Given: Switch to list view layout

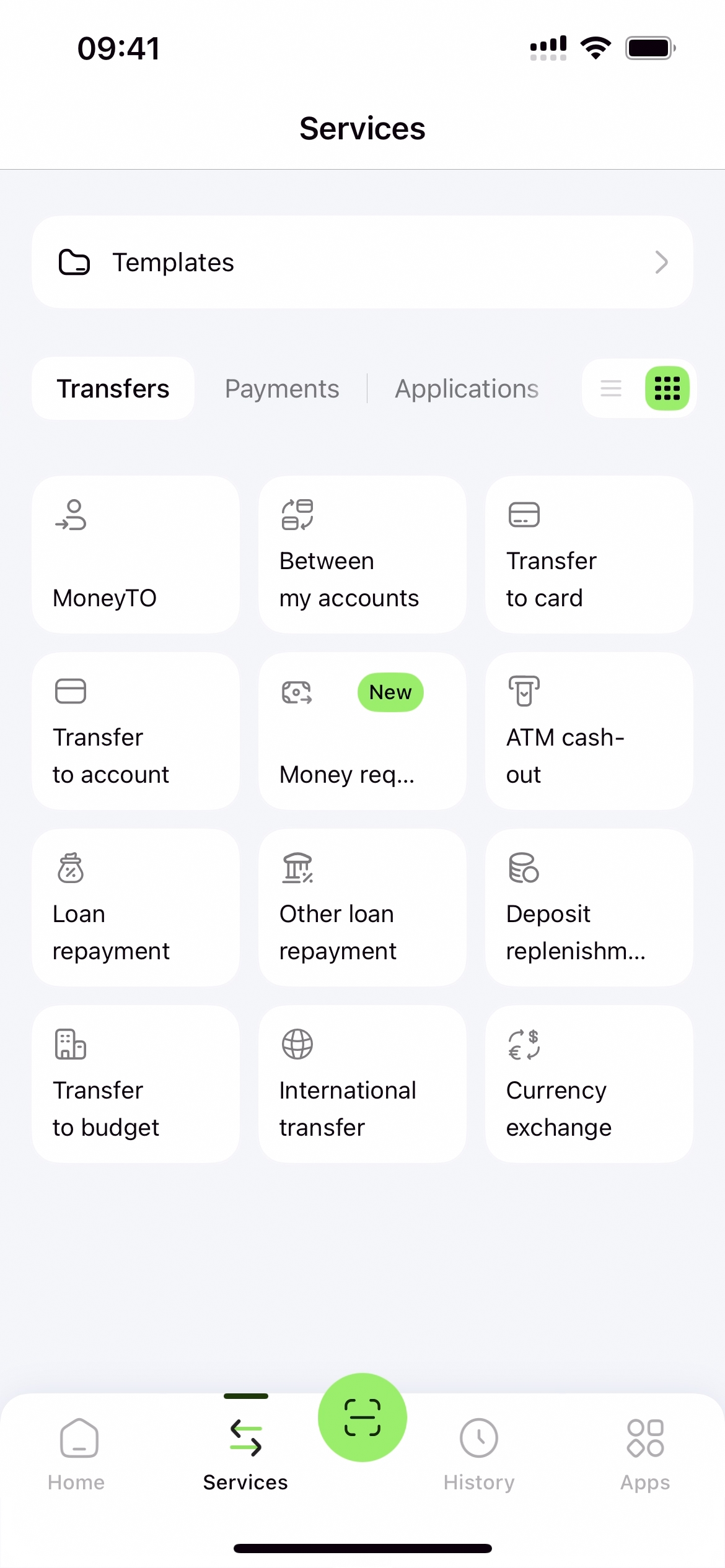Looking at the screenshot, I should tap(611, 388).
